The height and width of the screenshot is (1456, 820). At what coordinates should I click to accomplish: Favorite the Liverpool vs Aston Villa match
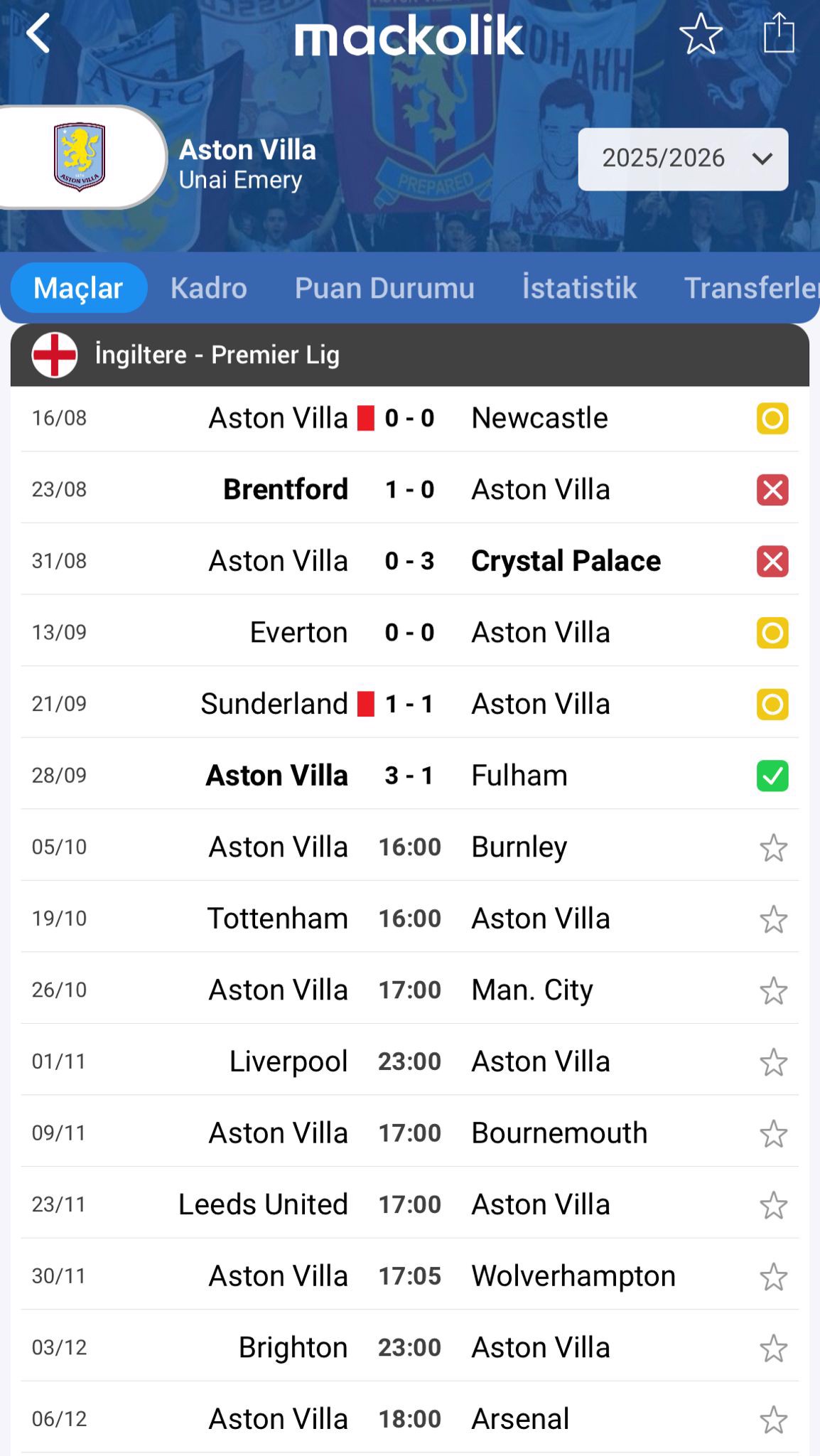[x=773, y=1062]
